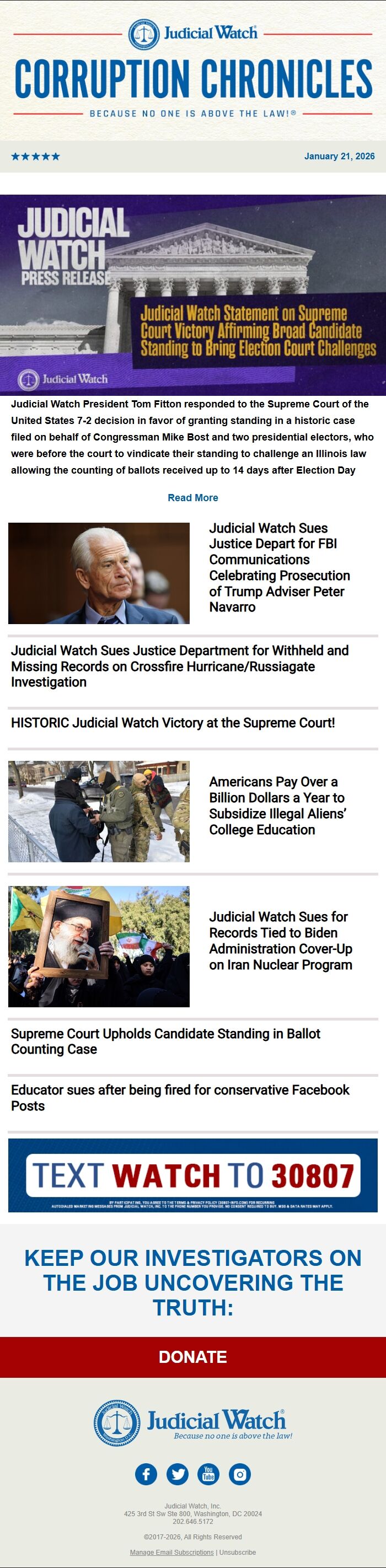Tap the Text WATCH to 30807 banner
386x1568 pixels.
(x=193, y=1175)
